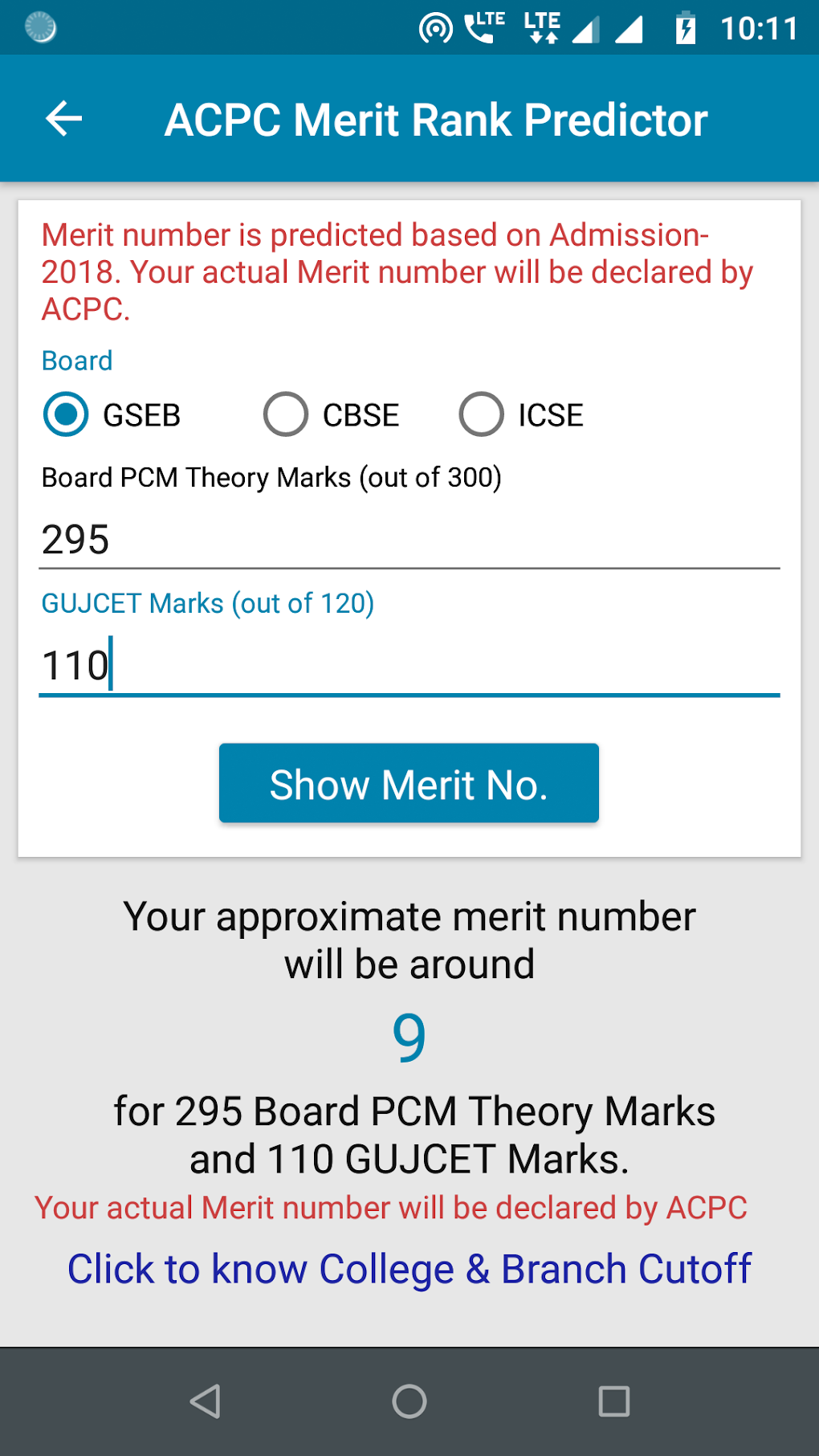Tap the signal strength triangle icon

tap(590, 28)
